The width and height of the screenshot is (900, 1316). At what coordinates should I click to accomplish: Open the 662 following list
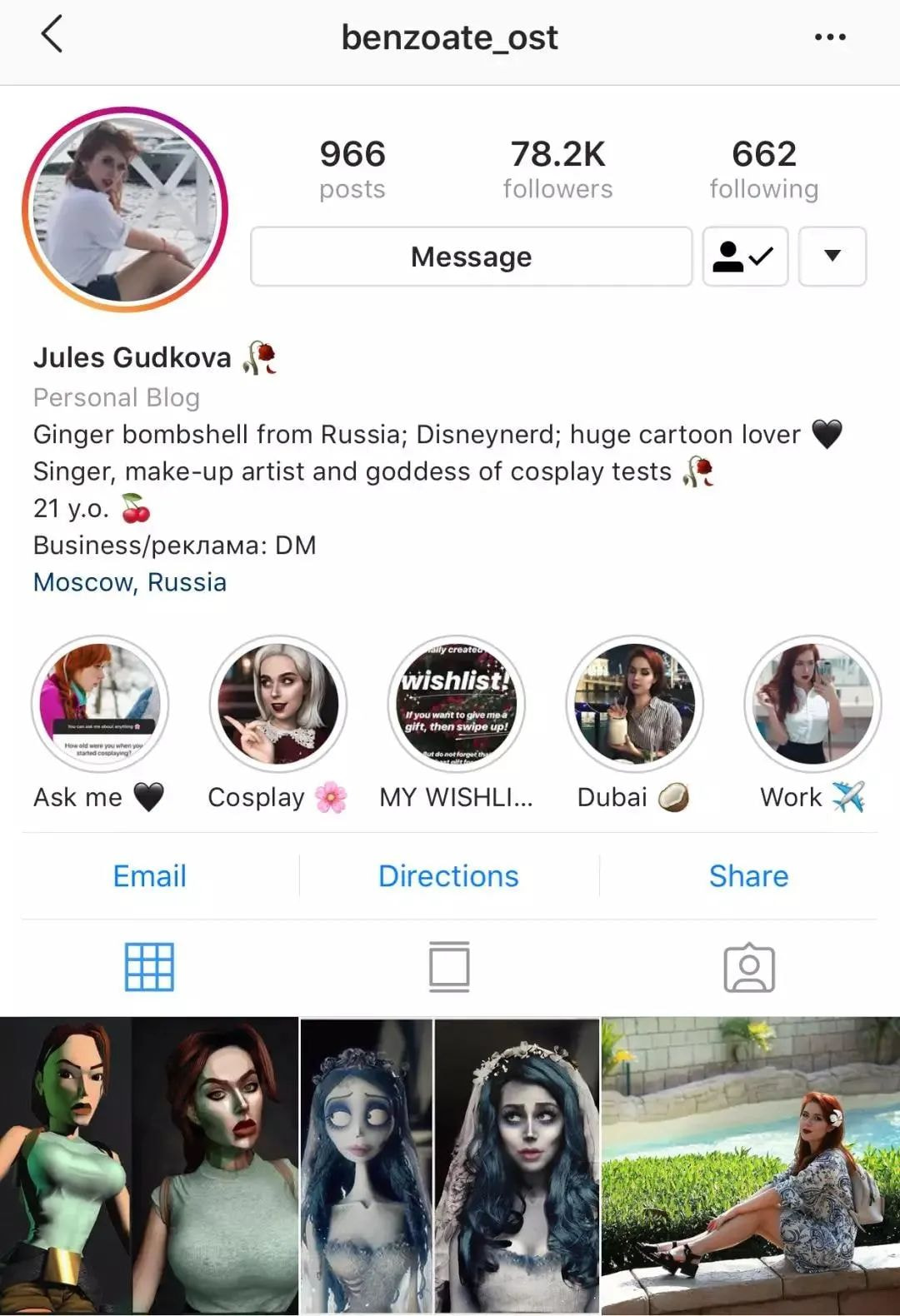pos(763,170)
